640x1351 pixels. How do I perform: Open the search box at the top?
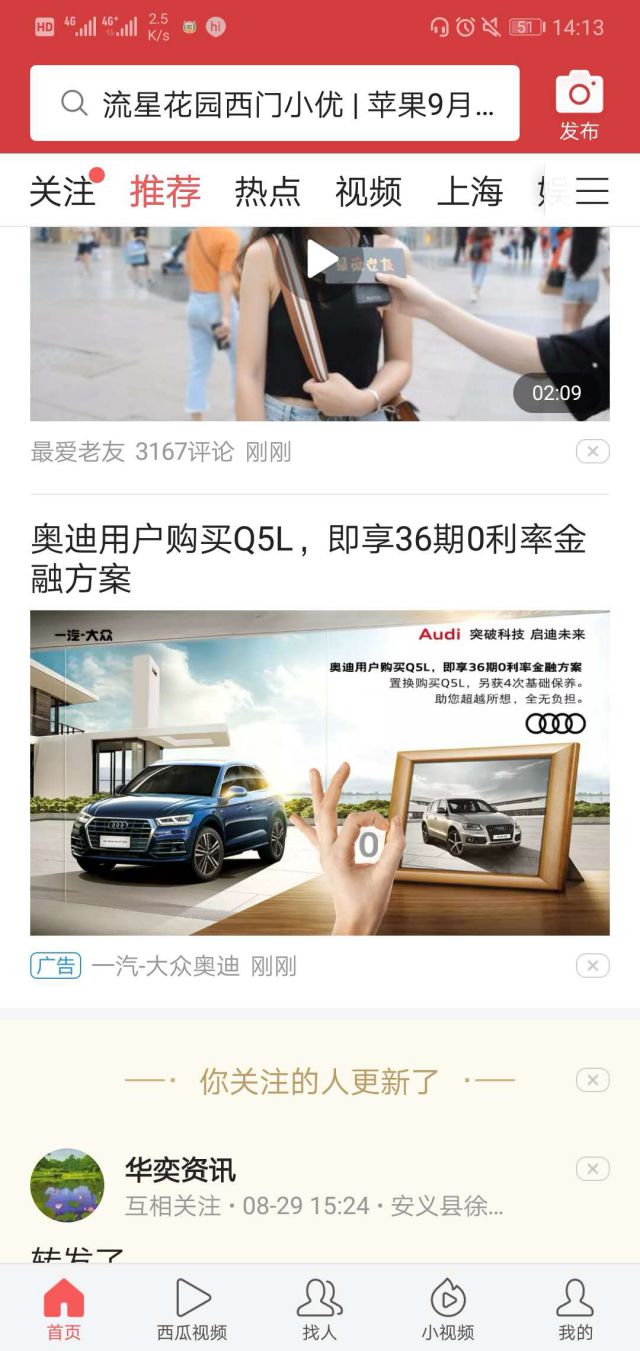point(275,104)
